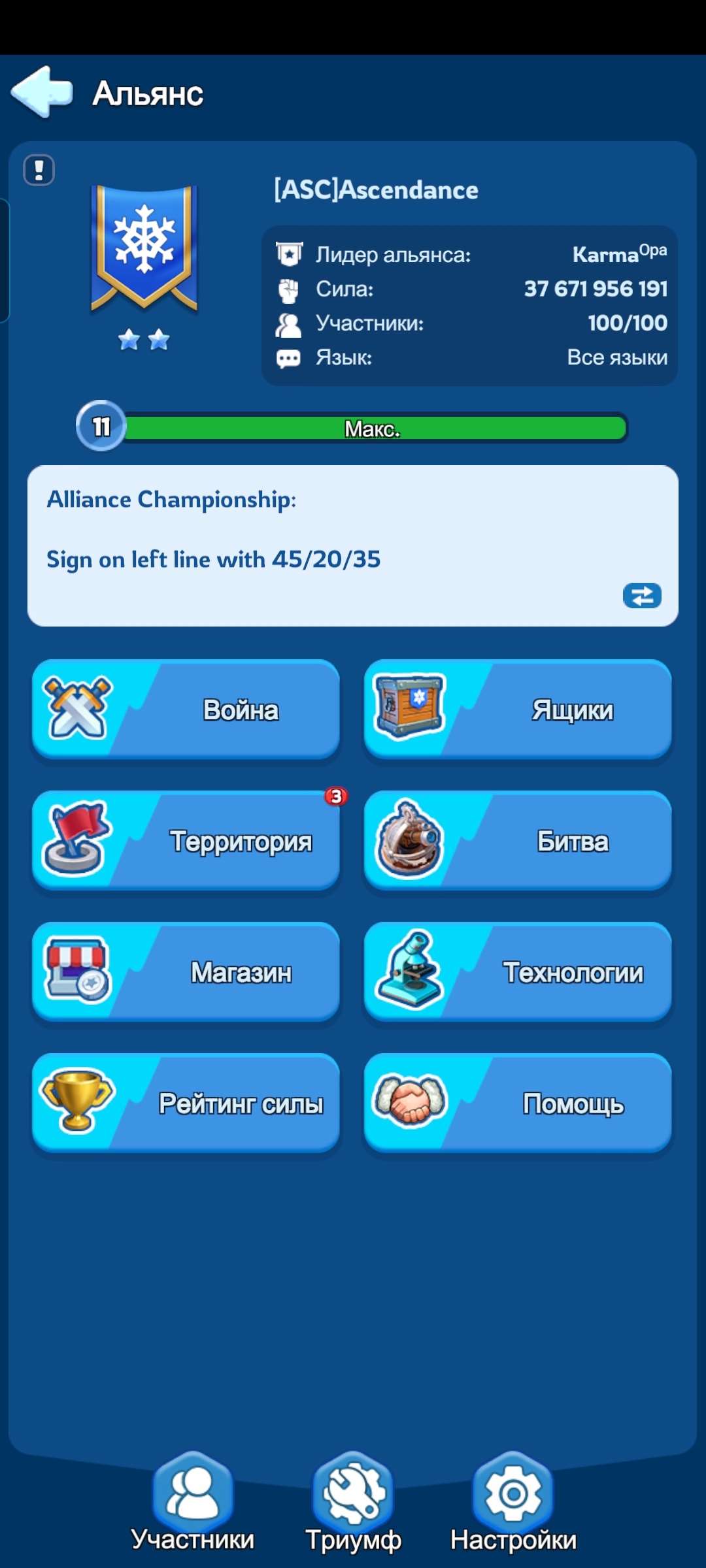
Task: Go back from the Альянс screen
Action: point(42,92)
